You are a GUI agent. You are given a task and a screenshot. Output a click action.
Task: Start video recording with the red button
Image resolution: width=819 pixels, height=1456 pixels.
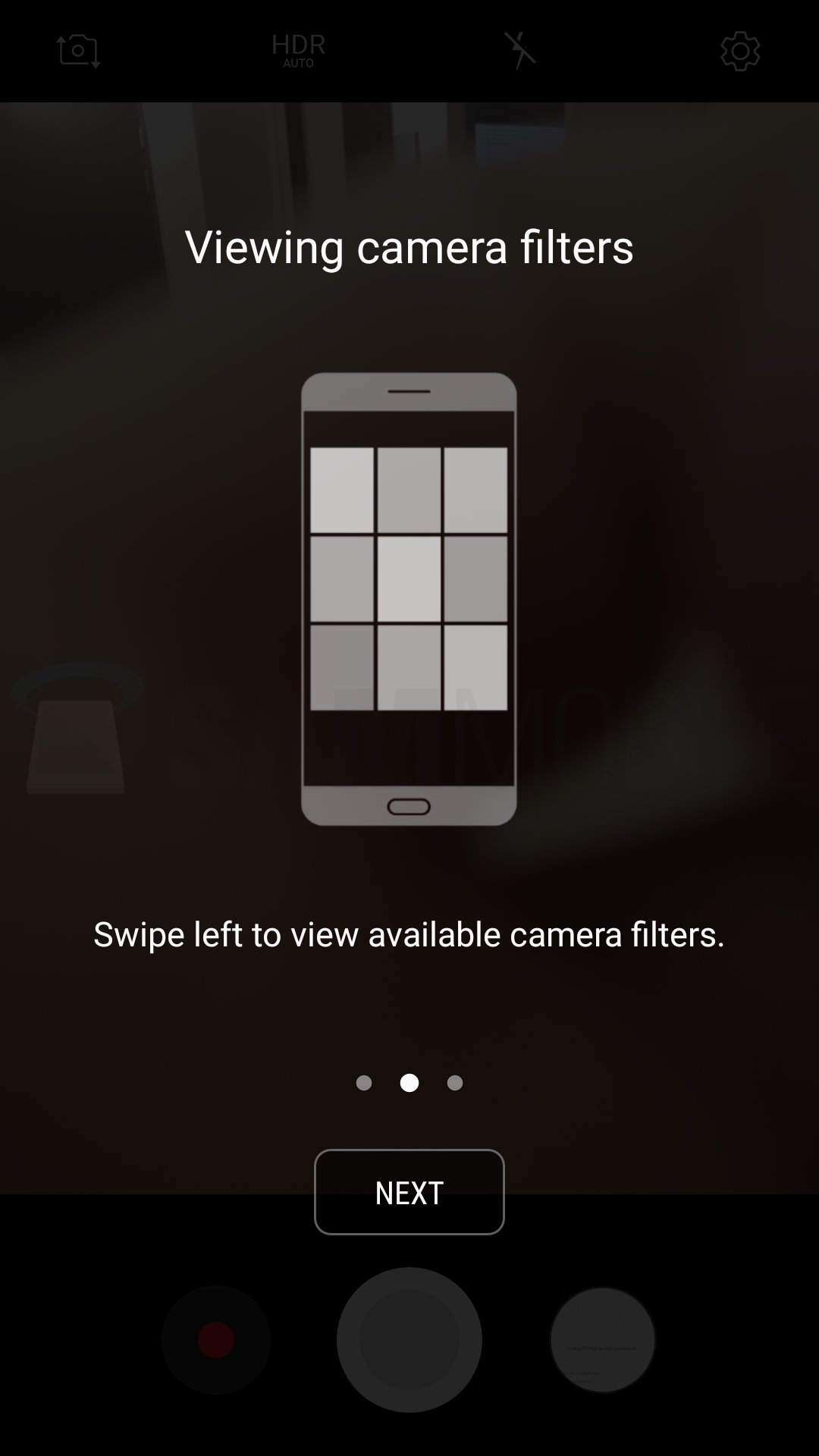216,1340
